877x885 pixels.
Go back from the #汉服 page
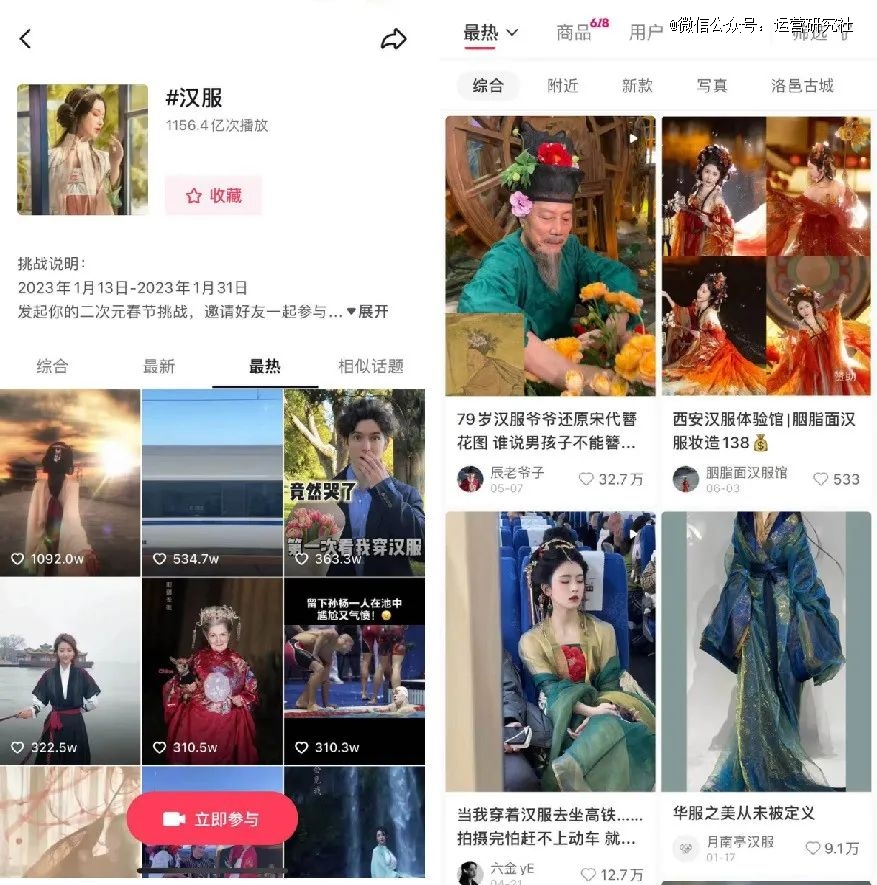(x=26, y=39)
